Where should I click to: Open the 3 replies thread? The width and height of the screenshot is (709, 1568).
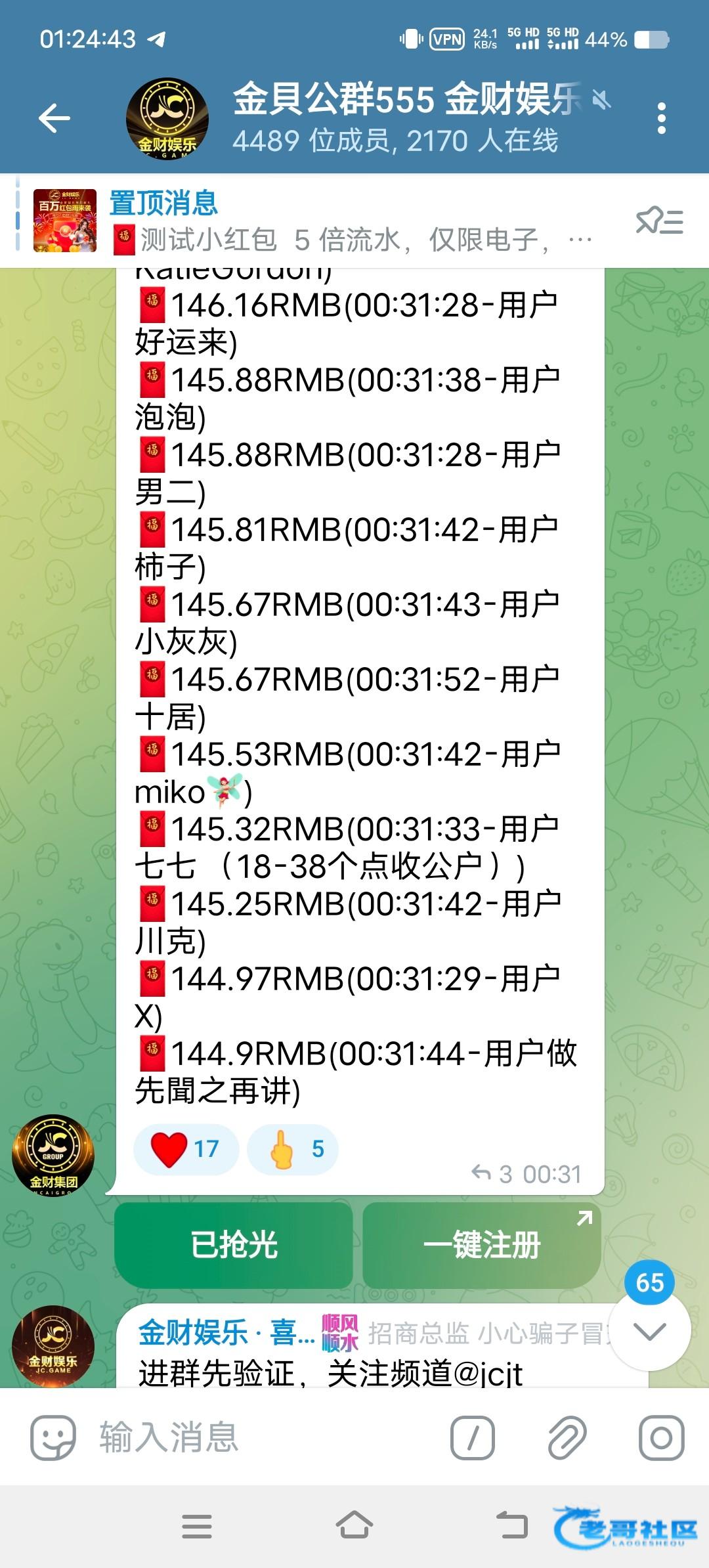pyautogui.click(x=493, y=1174)
